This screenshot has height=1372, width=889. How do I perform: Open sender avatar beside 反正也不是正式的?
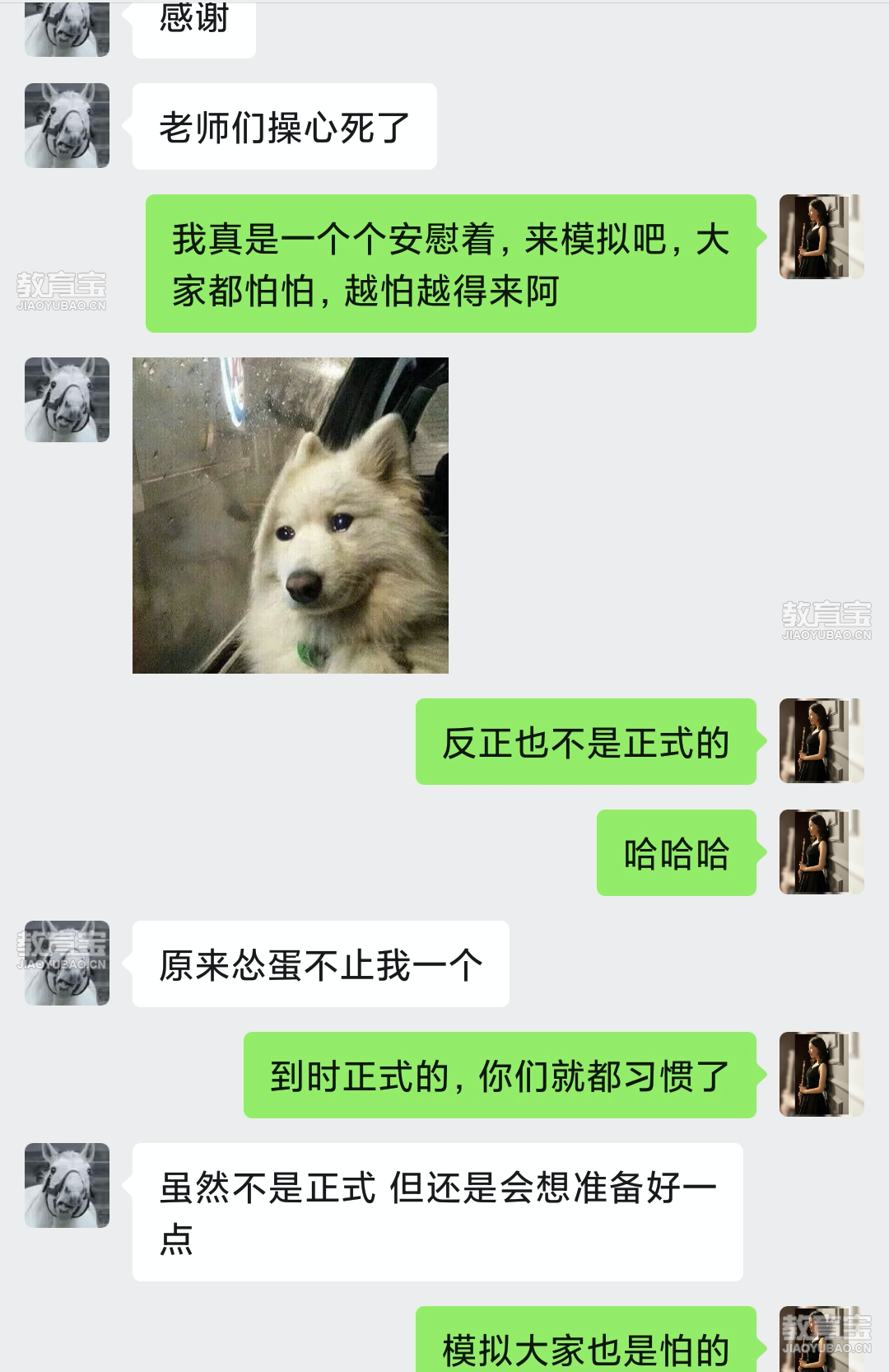coord(821,741)
